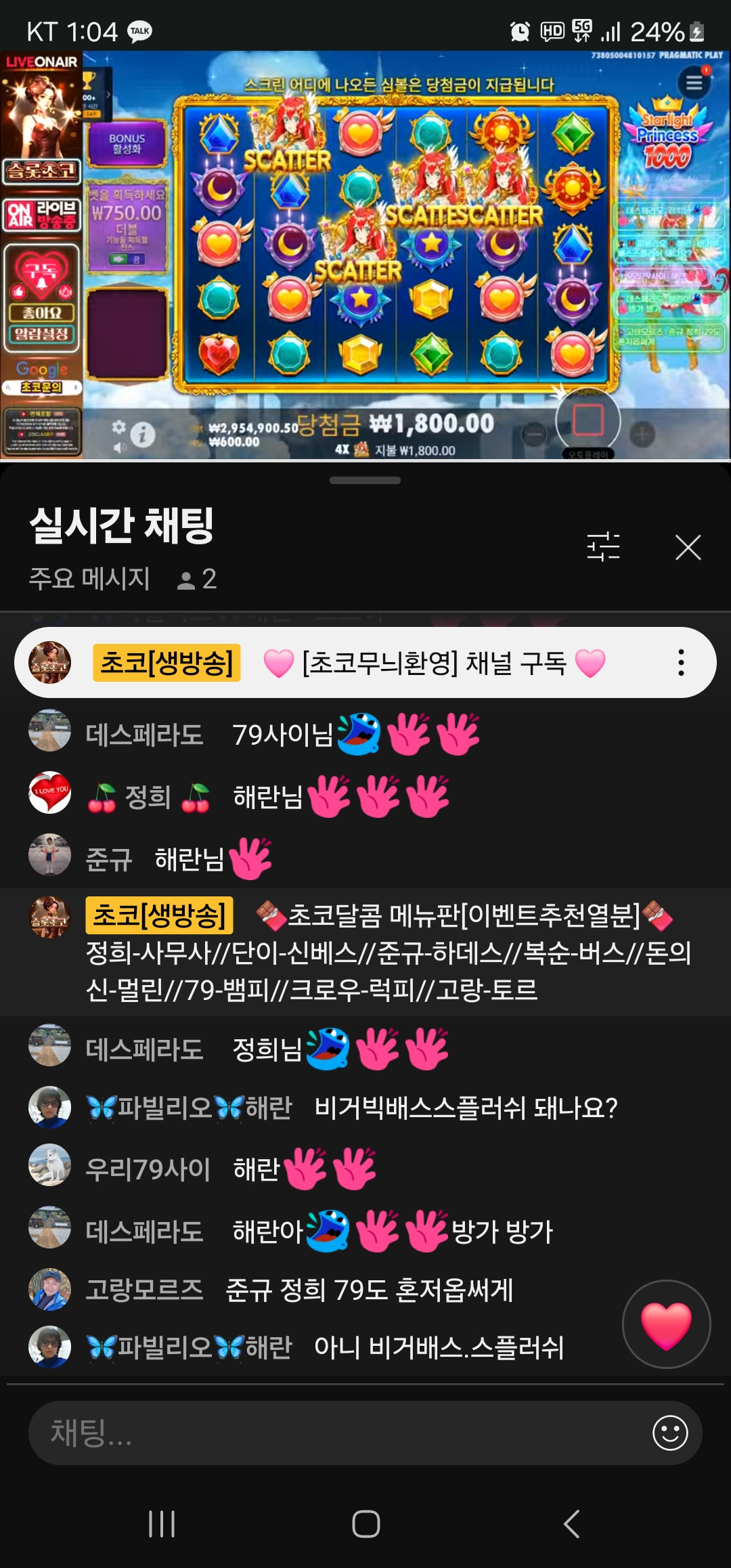This screenshot has height=1568, width=731.
Task: Open the emoji picker in chat box
Action: 669,1433
